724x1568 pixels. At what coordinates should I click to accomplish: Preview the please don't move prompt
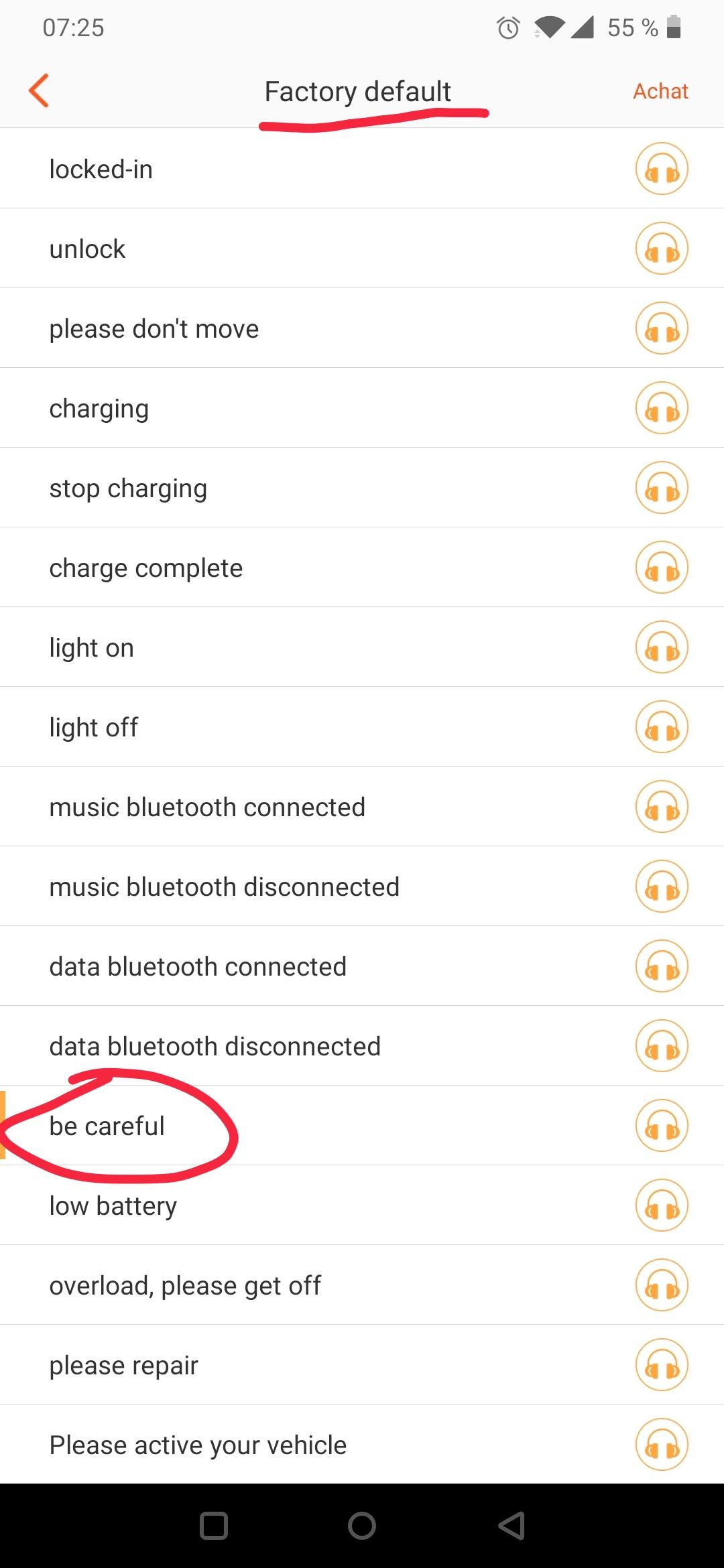[x=662, y=328]
